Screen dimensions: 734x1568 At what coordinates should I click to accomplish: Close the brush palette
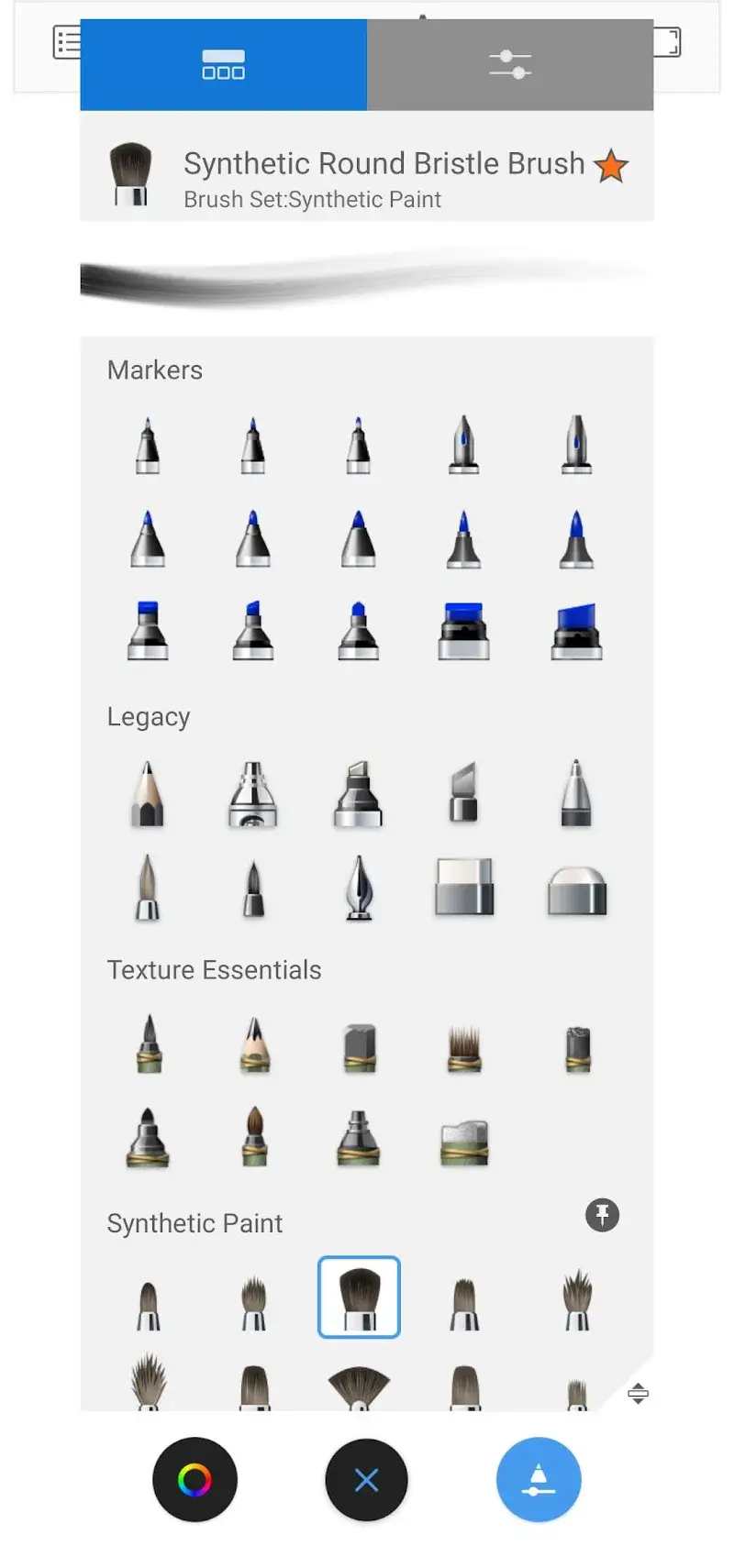[x=366, y=1479]
